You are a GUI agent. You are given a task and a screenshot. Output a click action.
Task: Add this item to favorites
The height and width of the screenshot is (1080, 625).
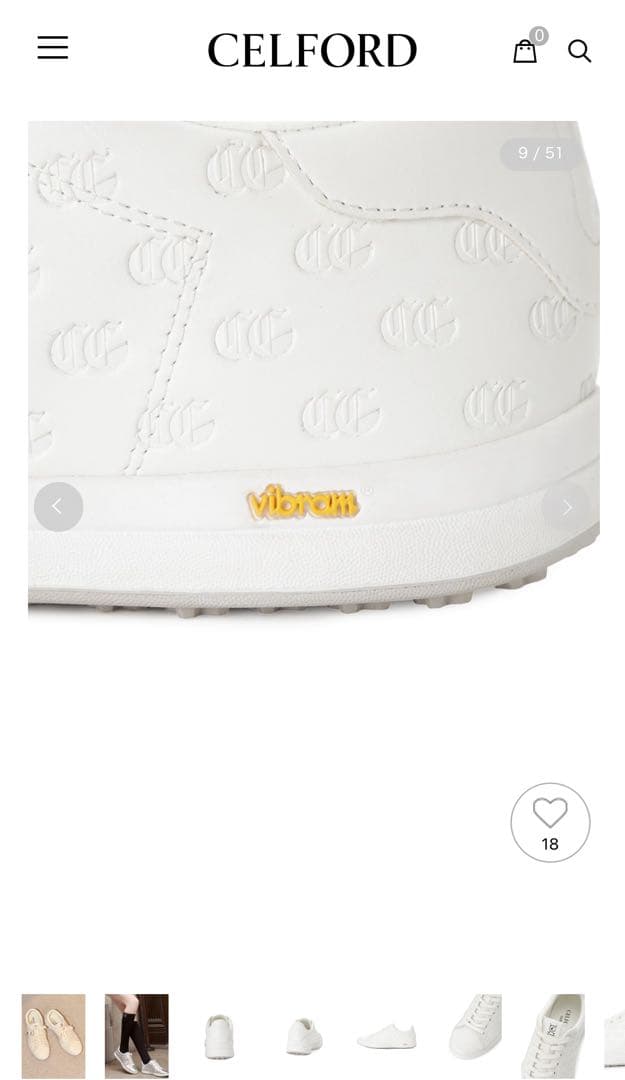550,822
